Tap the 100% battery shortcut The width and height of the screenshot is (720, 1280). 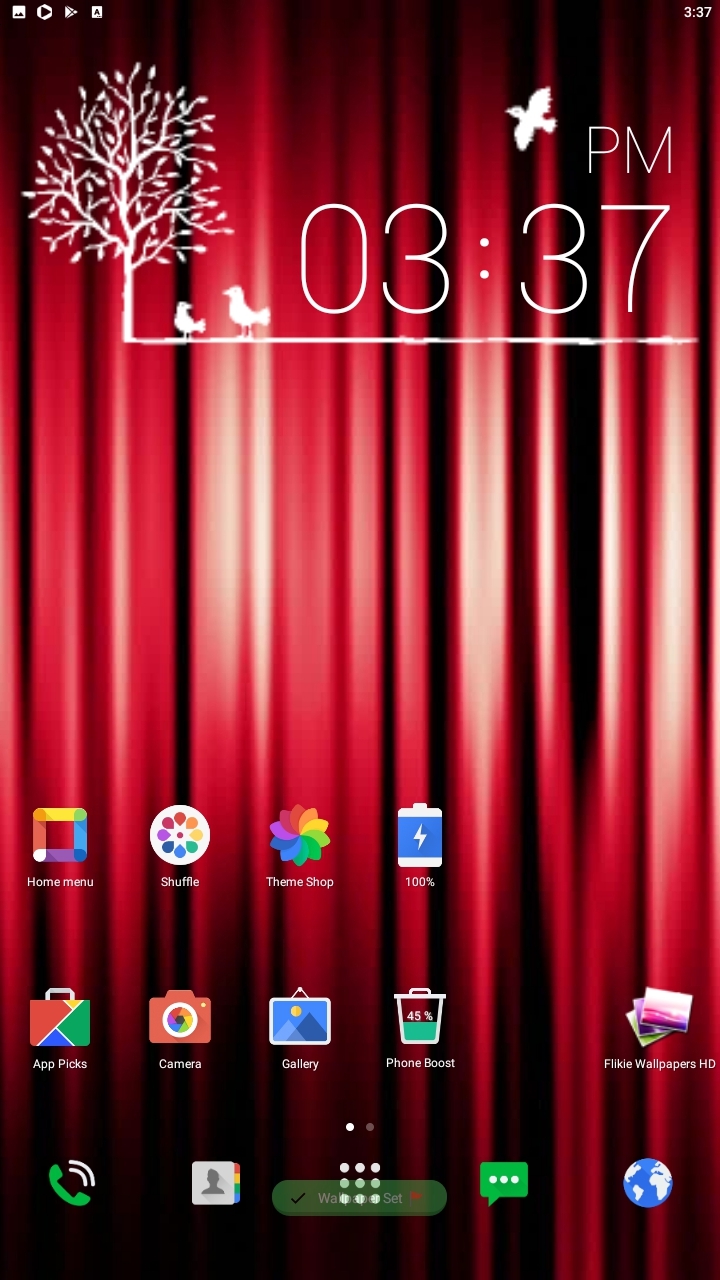tap(420, 836)
